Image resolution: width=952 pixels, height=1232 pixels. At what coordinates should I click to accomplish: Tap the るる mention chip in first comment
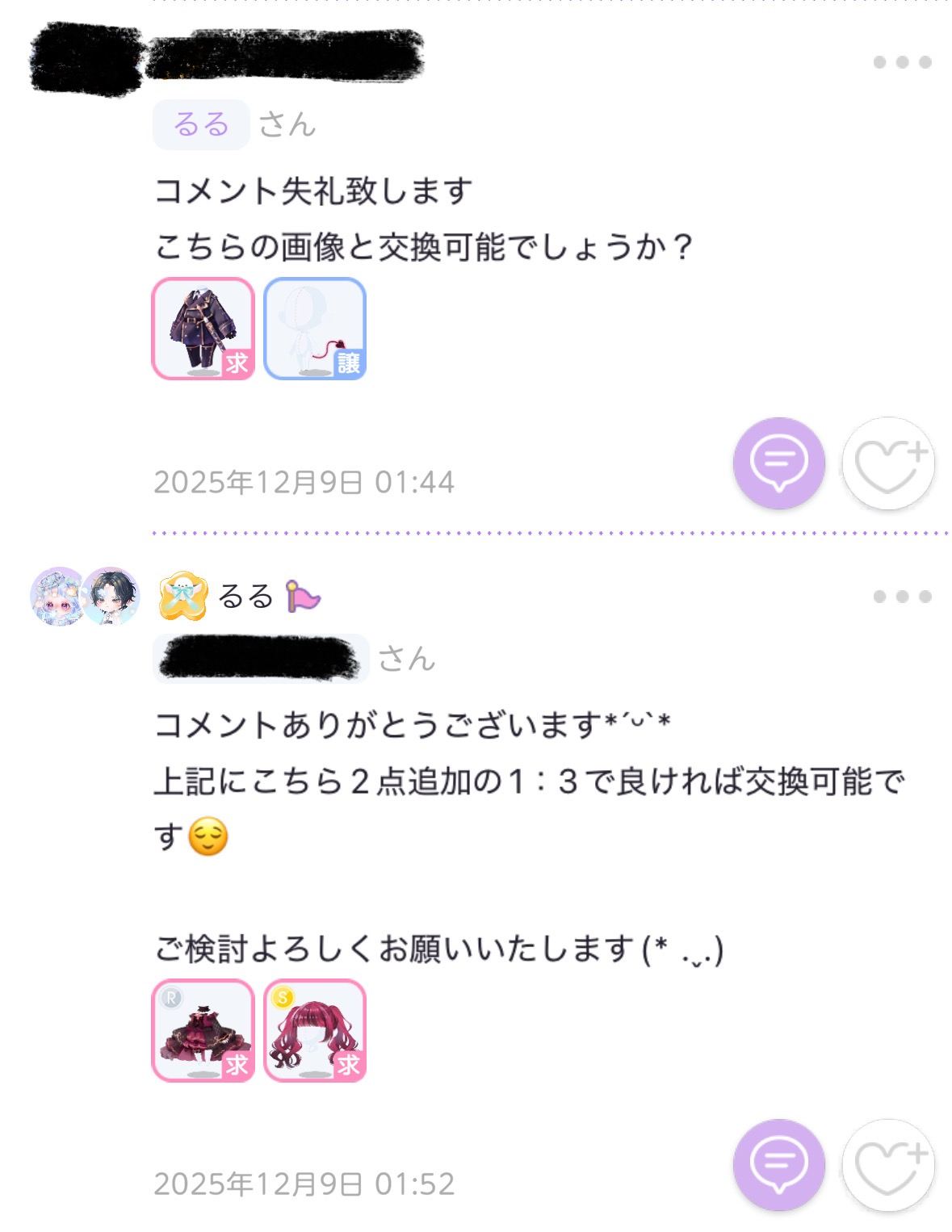(201, 125)
